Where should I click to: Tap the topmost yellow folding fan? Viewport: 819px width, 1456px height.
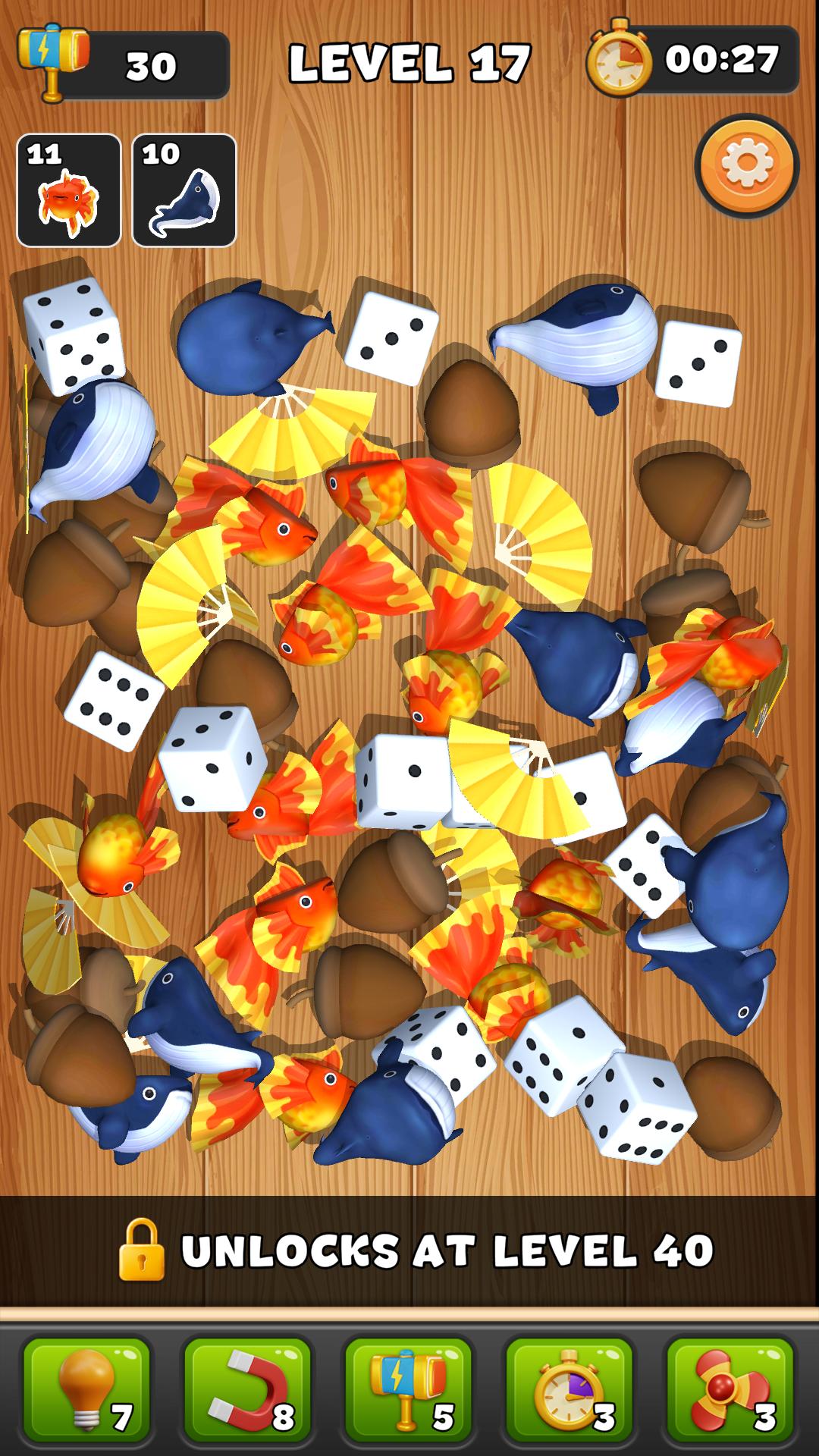pyautogui.click(x=292, y=428)
